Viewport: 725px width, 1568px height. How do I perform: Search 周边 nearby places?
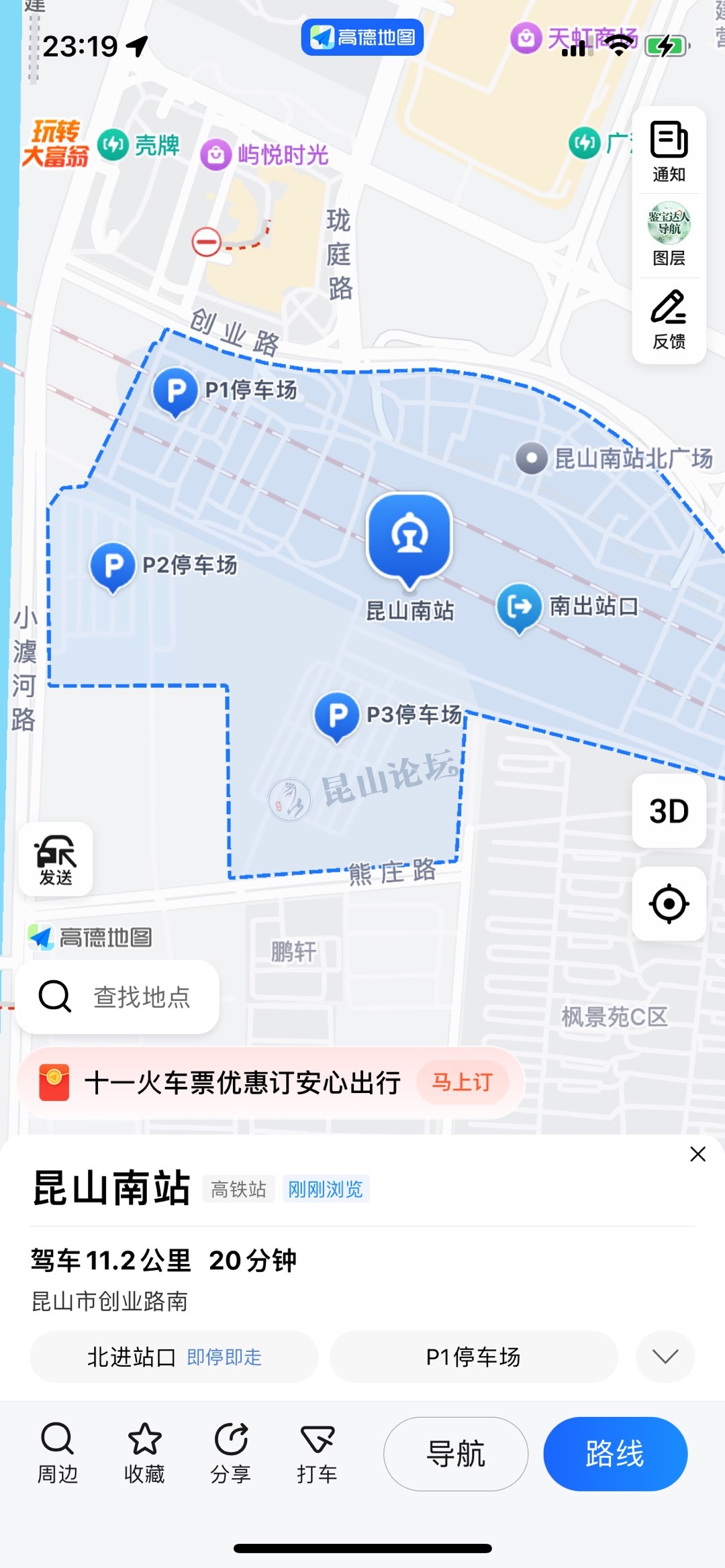pyautogui.click(x=57, y=1453)
